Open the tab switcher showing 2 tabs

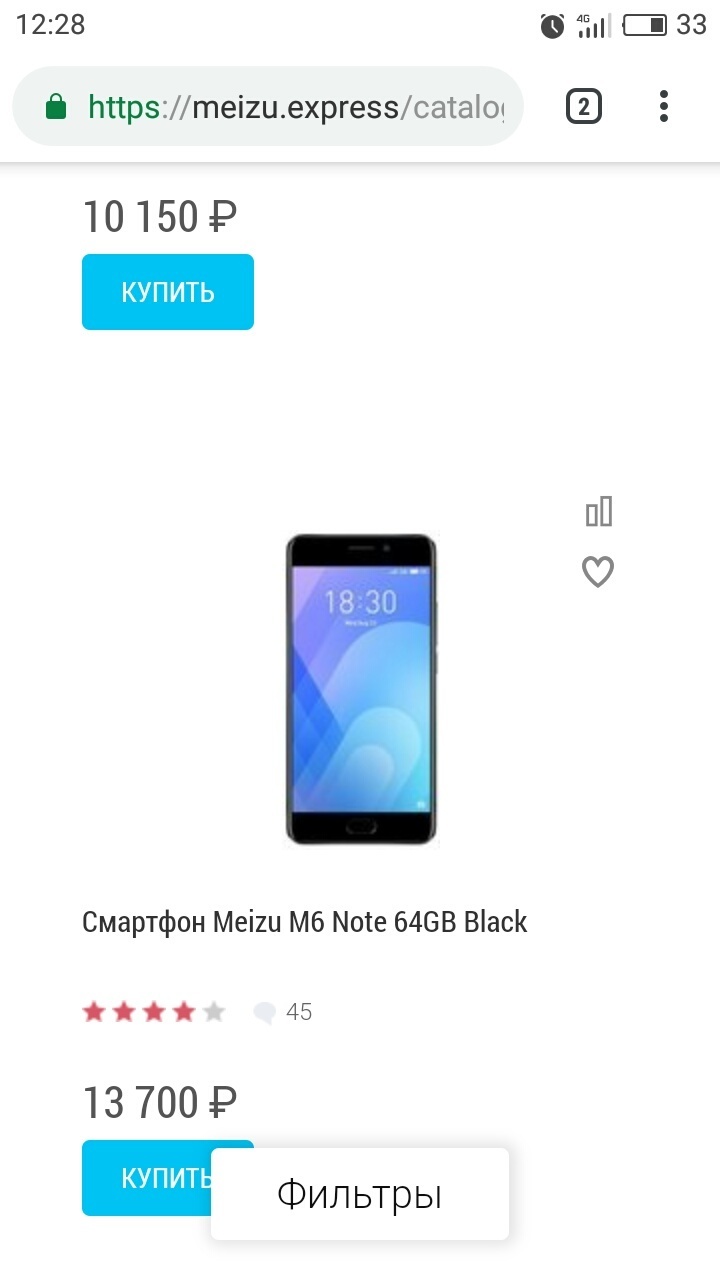click(584, 106)
